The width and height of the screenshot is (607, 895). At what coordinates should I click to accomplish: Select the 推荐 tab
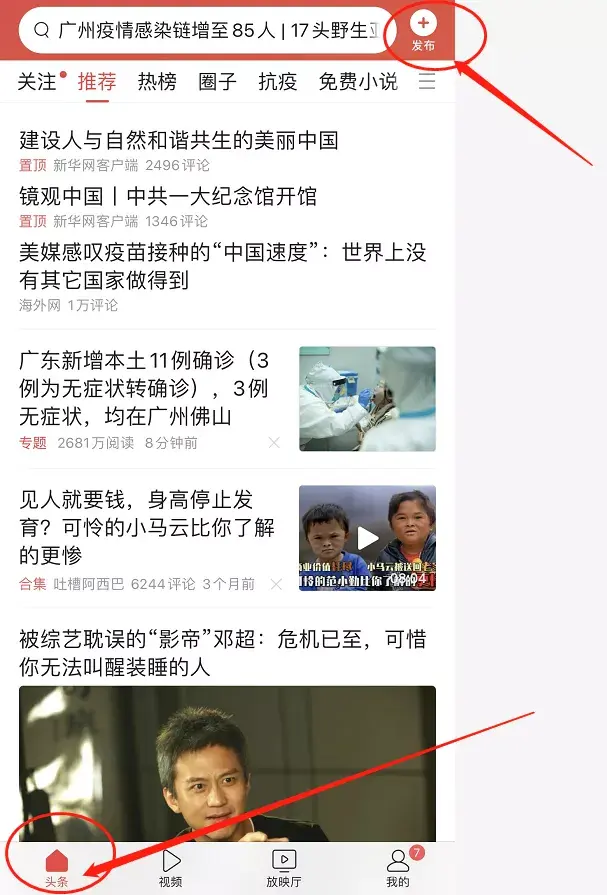pyautogui.click(x=97, y=82)
